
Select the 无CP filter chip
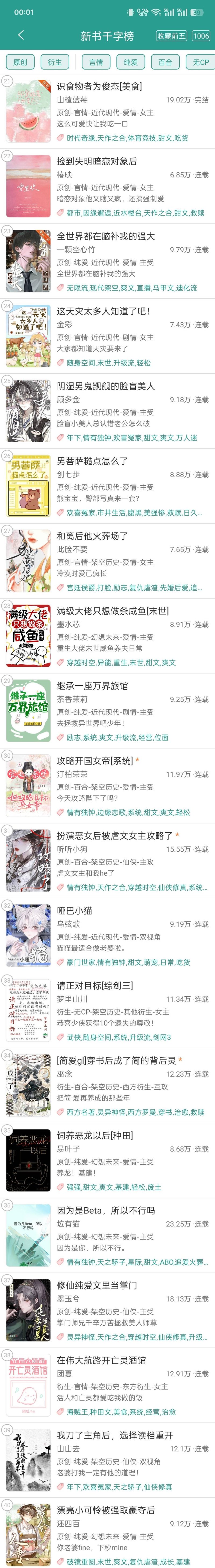200,62
